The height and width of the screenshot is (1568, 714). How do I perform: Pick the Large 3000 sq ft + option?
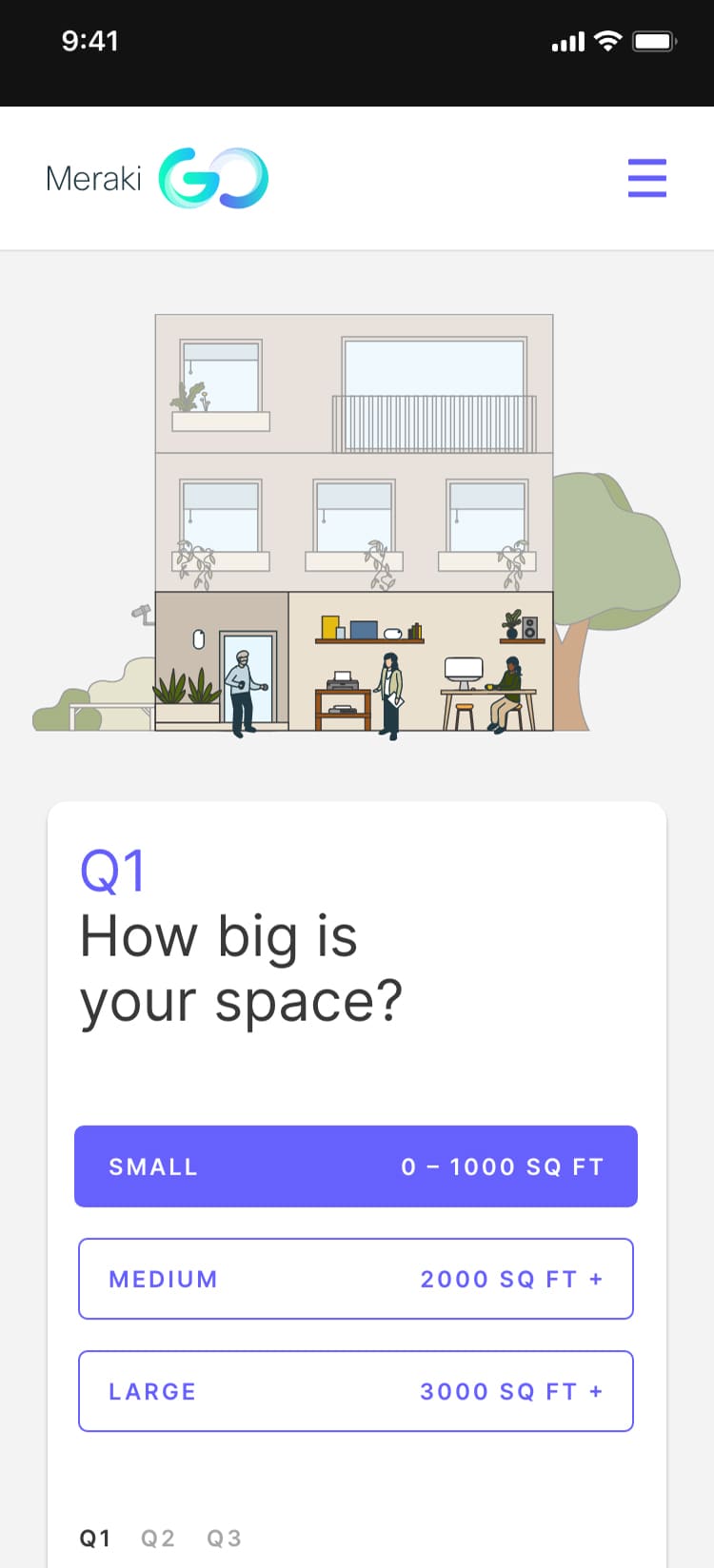[x=356, y=1391]
